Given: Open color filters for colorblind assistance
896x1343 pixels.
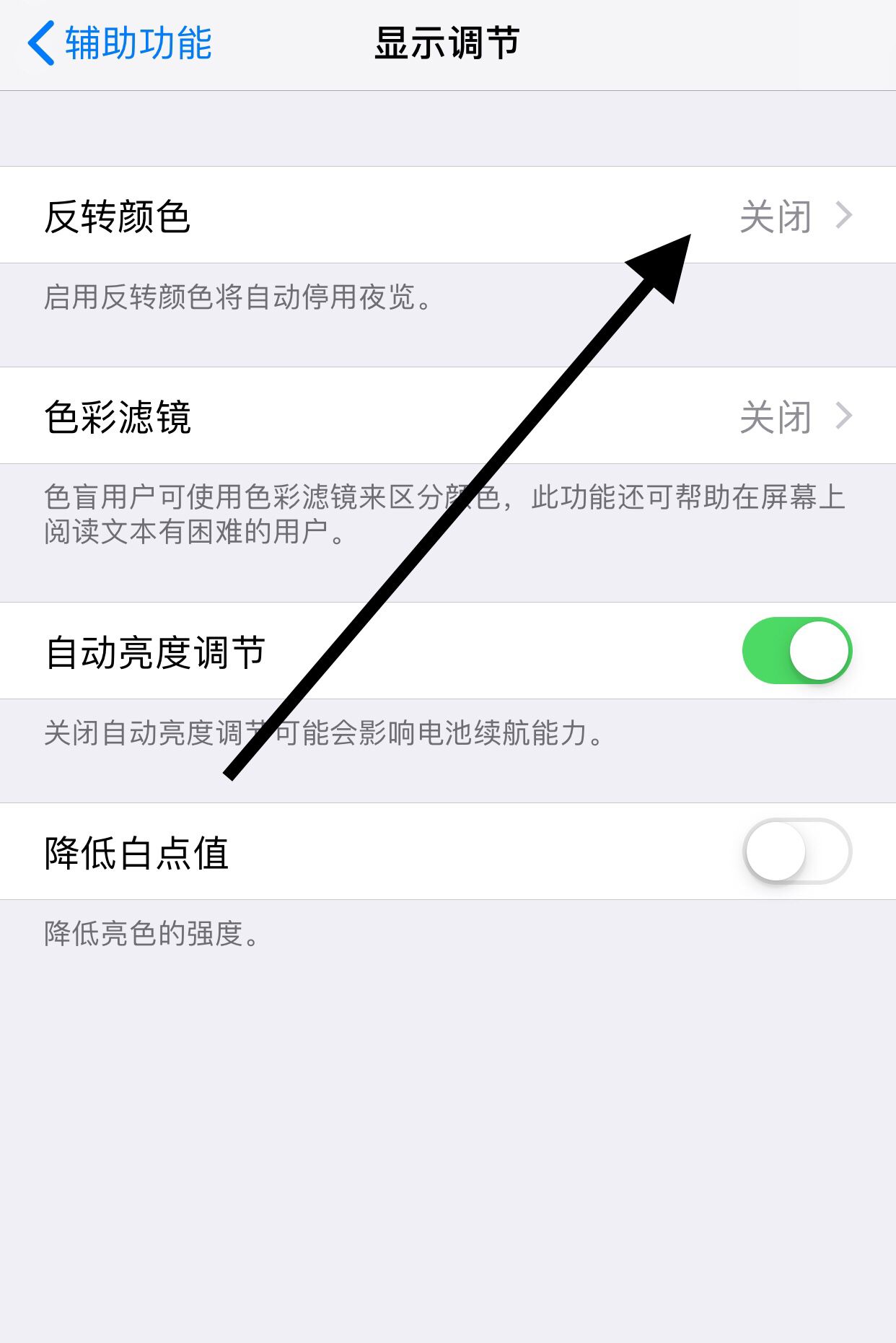Looking at the screenshot, I should (x=289, y=416).
